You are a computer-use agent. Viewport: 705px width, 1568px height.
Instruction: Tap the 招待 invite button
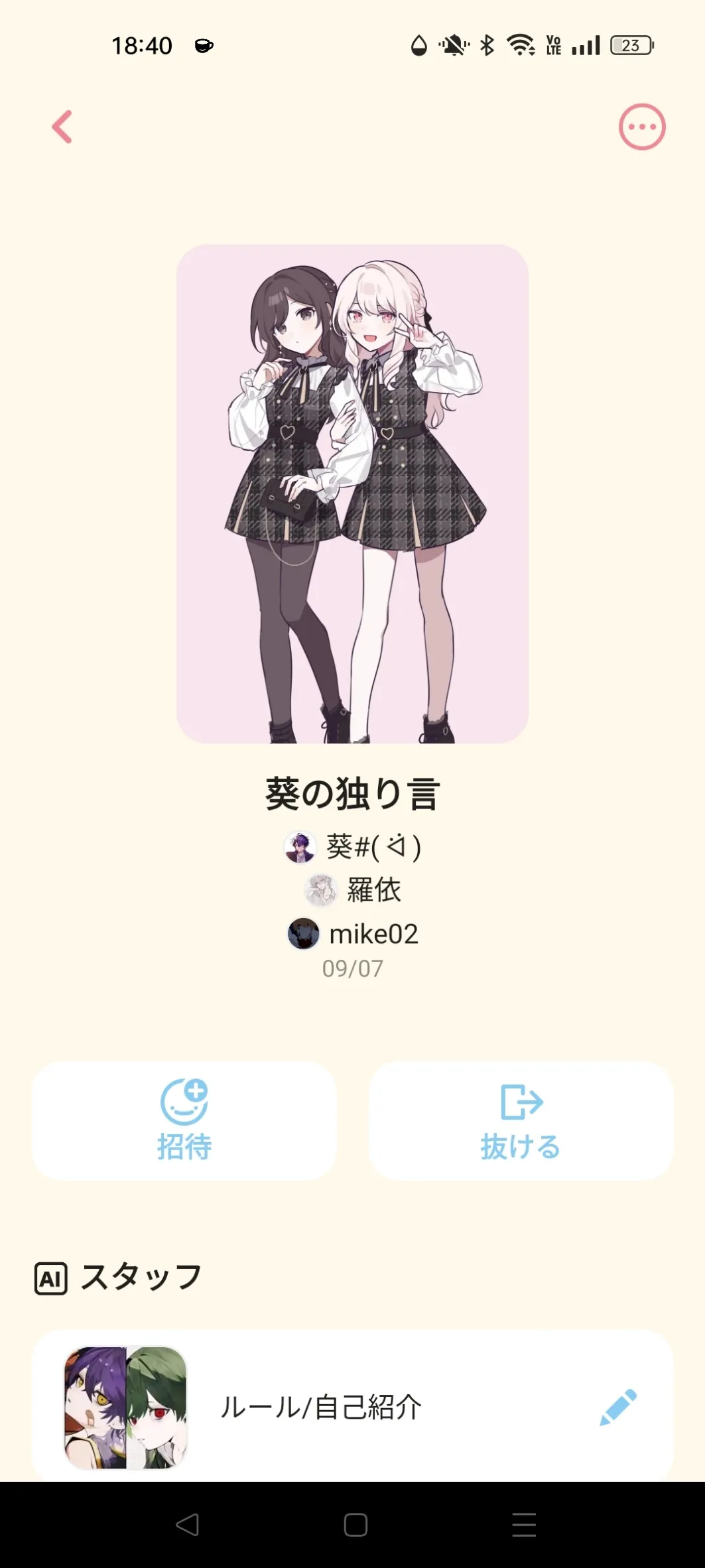point(184,1120)
